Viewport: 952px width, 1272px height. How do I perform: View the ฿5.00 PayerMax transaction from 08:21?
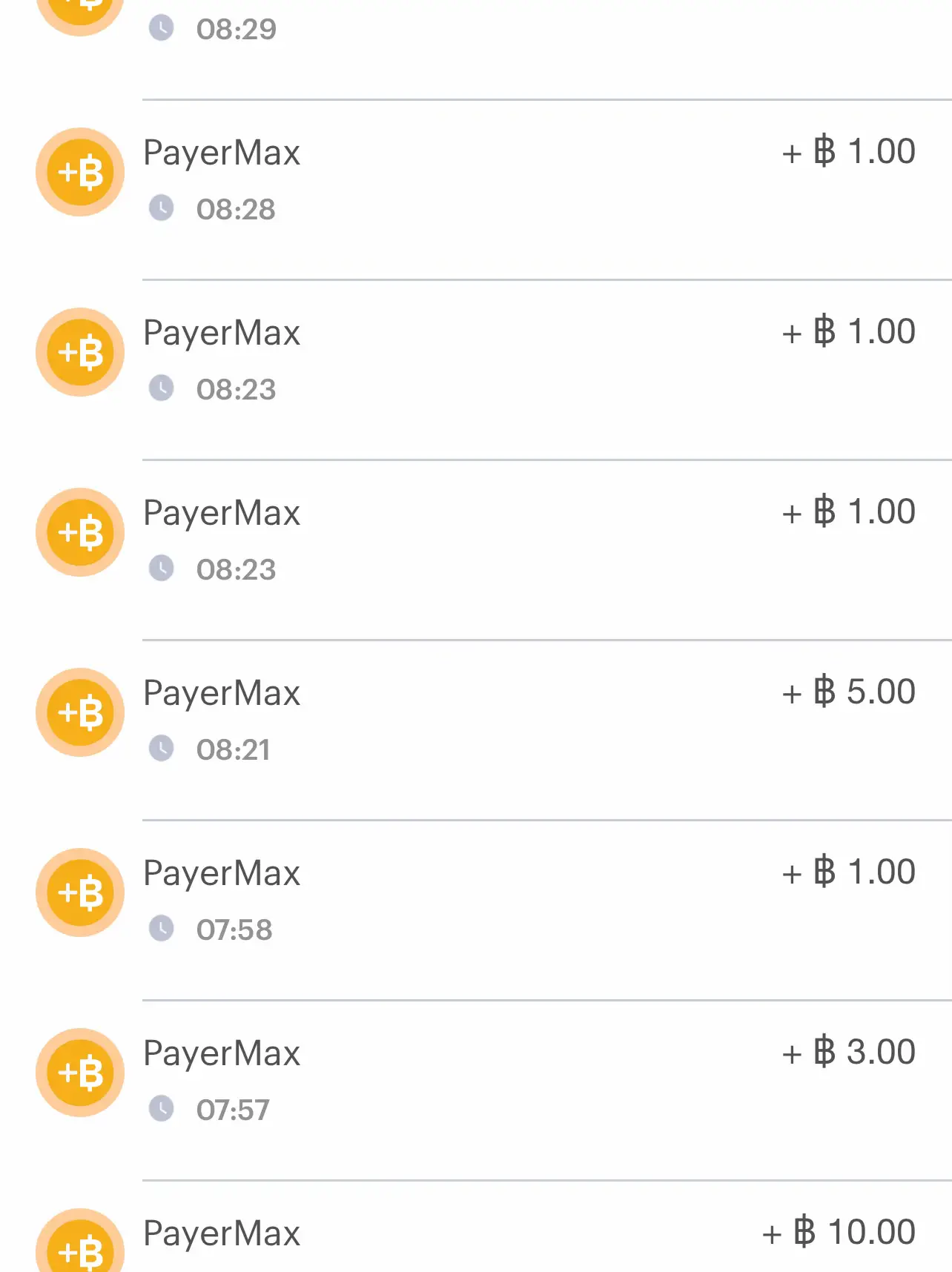tap(475, 720)
